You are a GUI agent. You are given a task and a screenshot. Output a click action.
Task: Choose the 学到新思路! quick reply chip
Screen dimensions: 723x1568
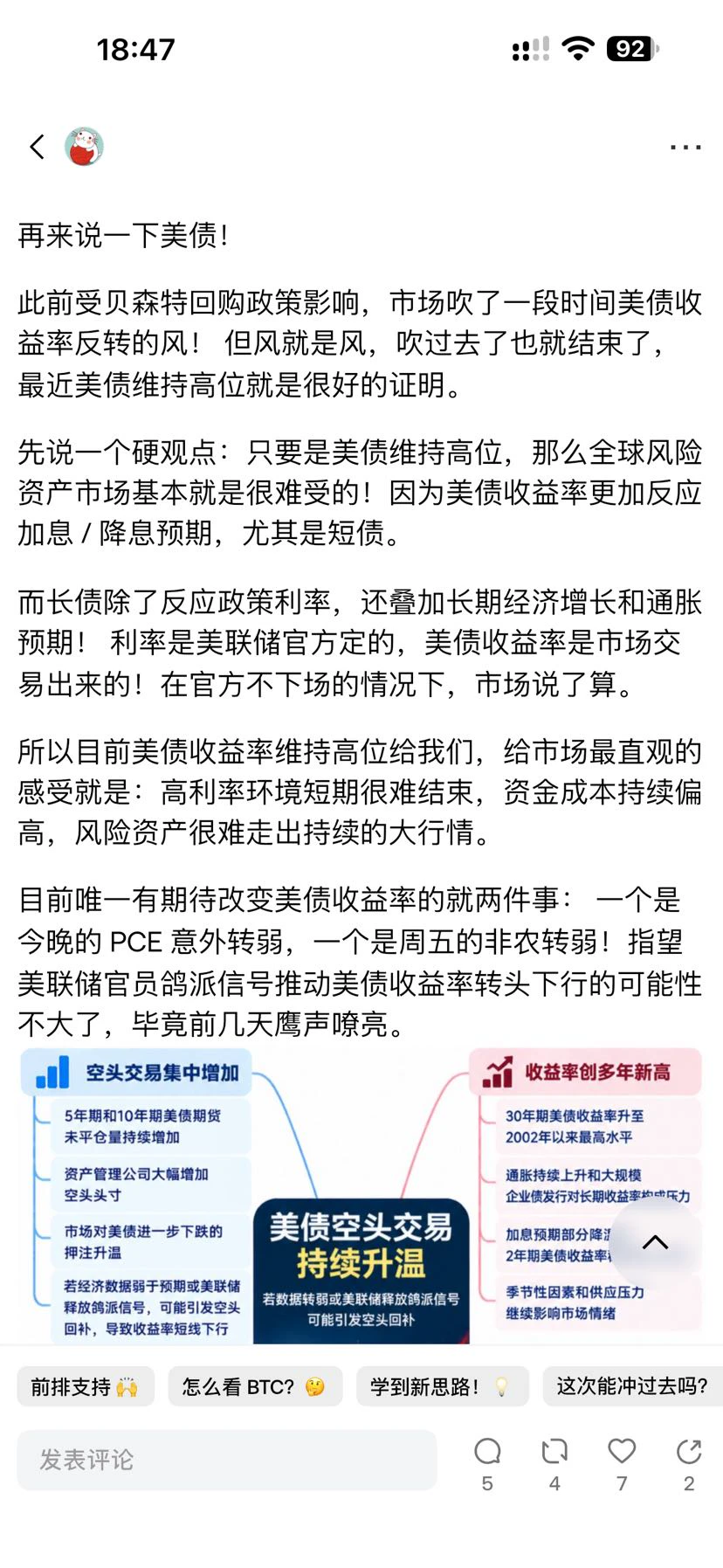pyautogui.click(x=443, y=1386)
